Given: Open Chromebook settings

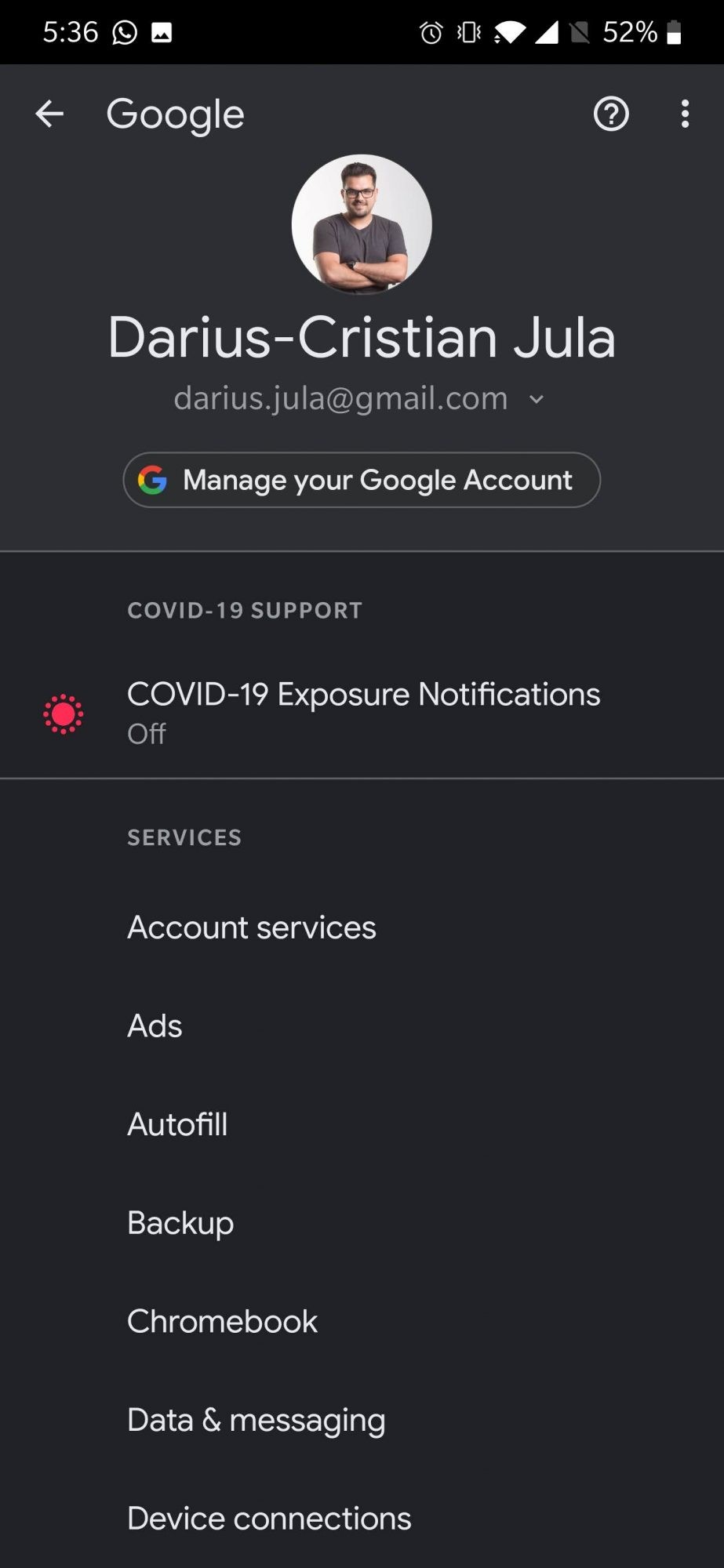Looking at the screenshot, I should tap(222, 1322).
